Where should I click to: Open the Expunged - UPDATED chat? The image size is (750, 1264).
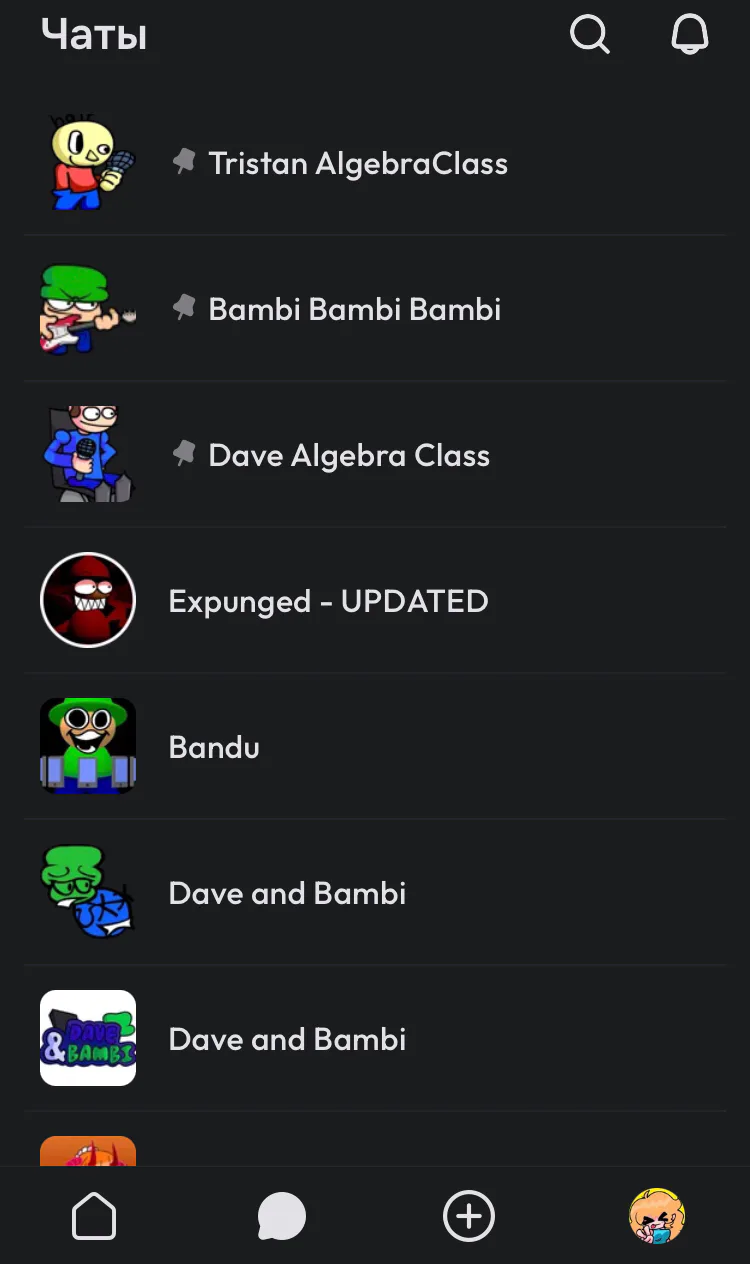click(x=328, y=601)
